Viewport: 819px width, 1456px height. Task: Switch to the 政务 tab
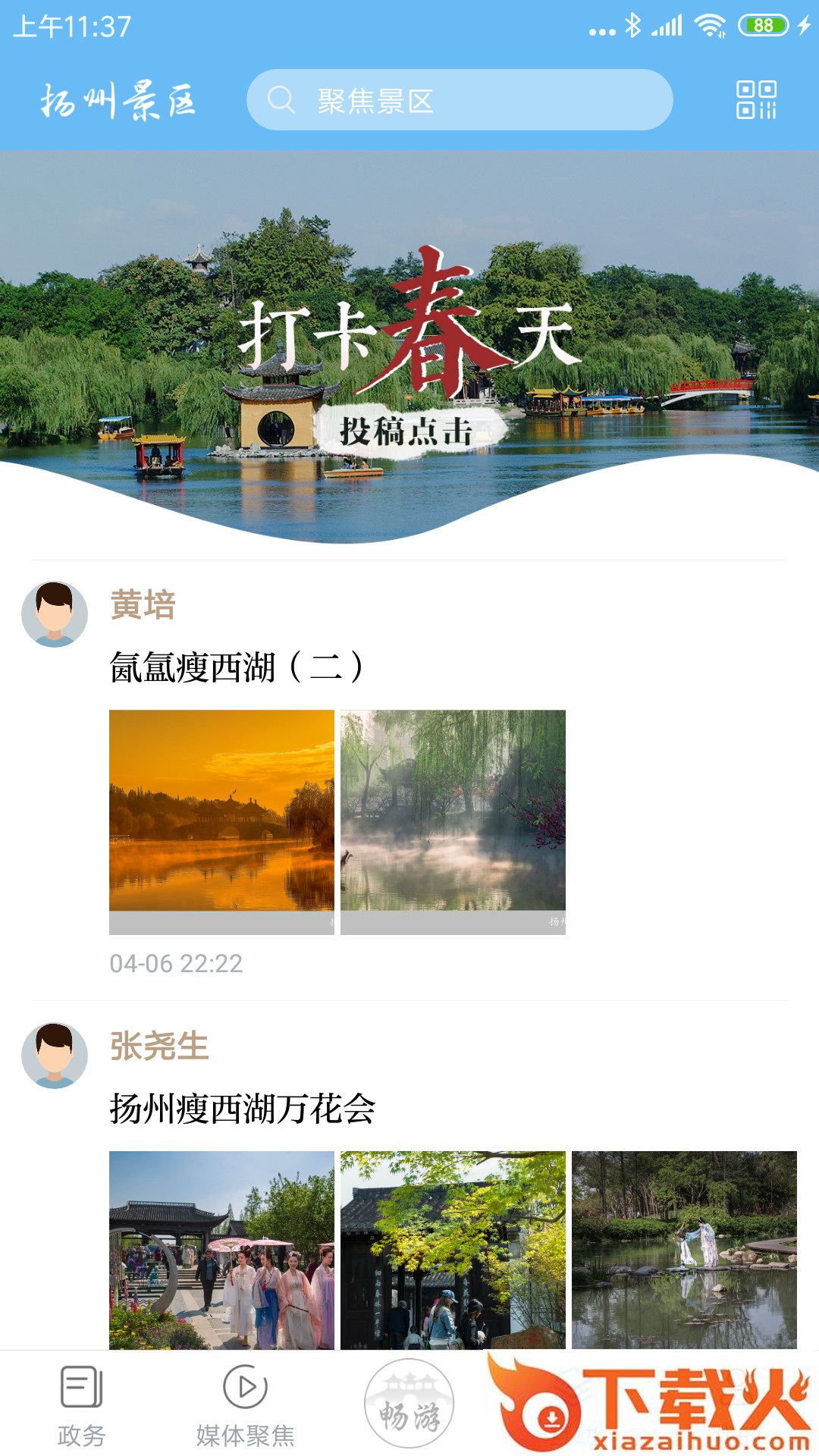pos(82,1406)
